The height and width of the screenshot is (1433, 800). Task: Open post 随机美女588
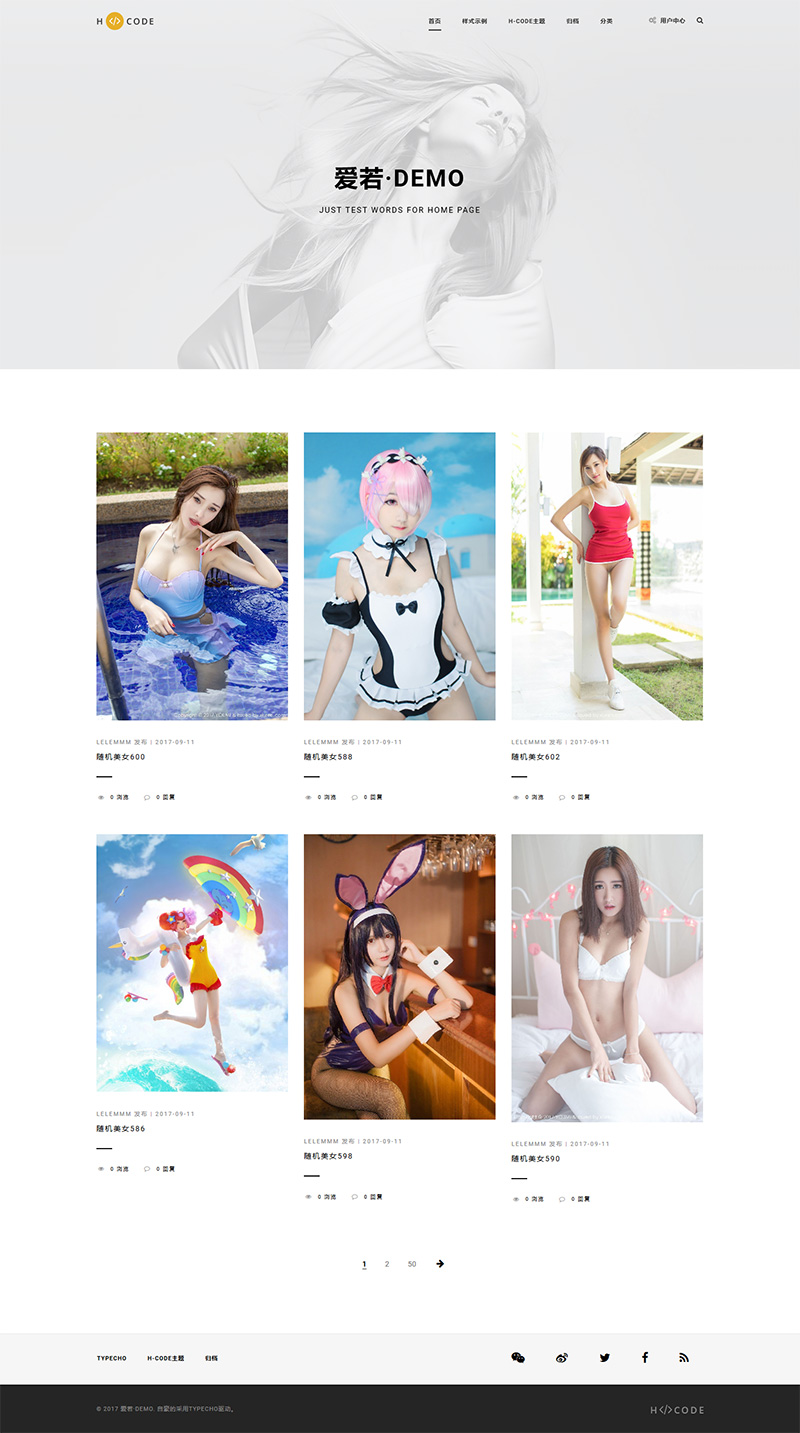pos(328,757)
